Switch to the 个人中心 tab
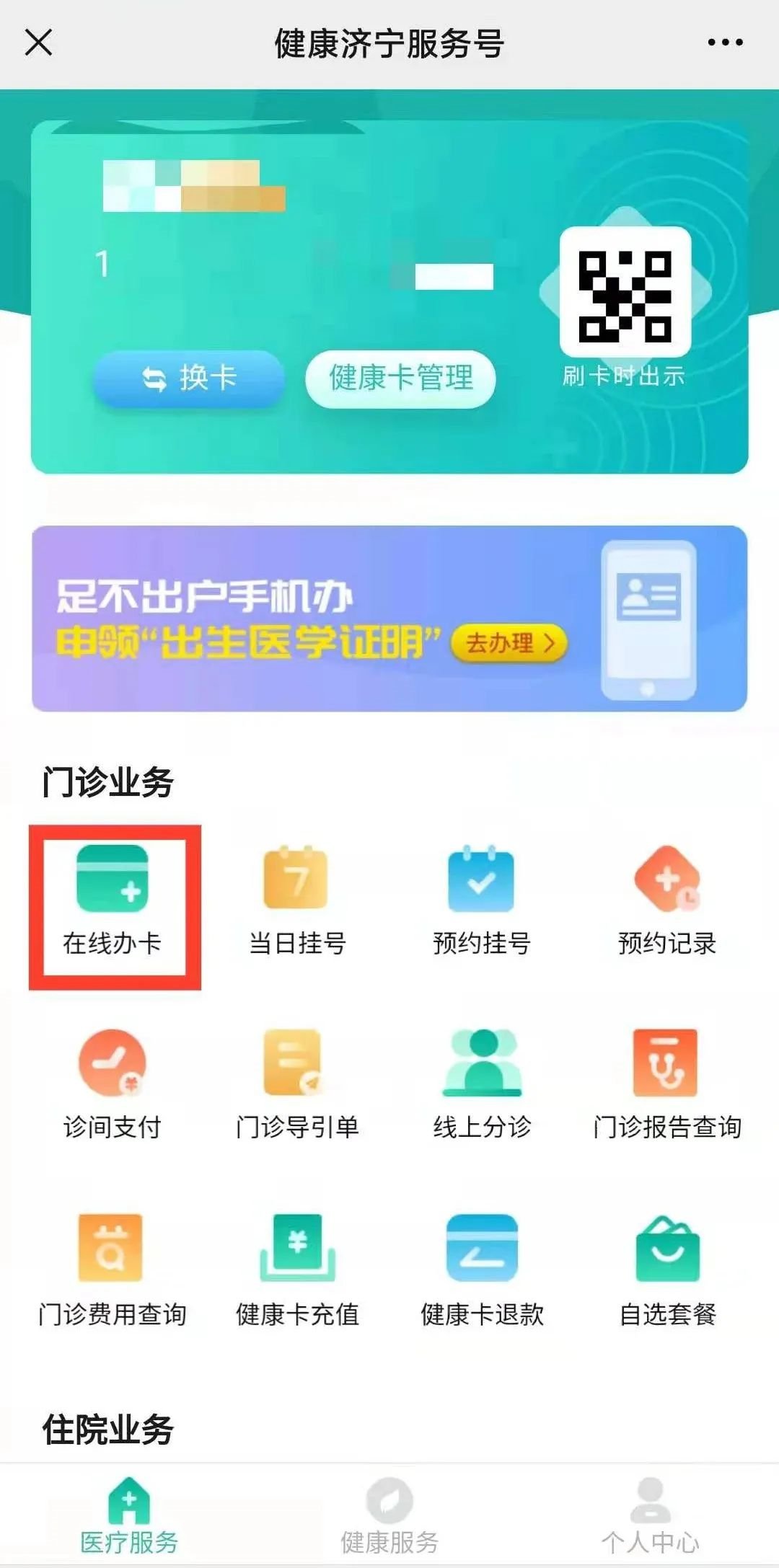The image size is (779, 1568). (x=650, y=1515)
